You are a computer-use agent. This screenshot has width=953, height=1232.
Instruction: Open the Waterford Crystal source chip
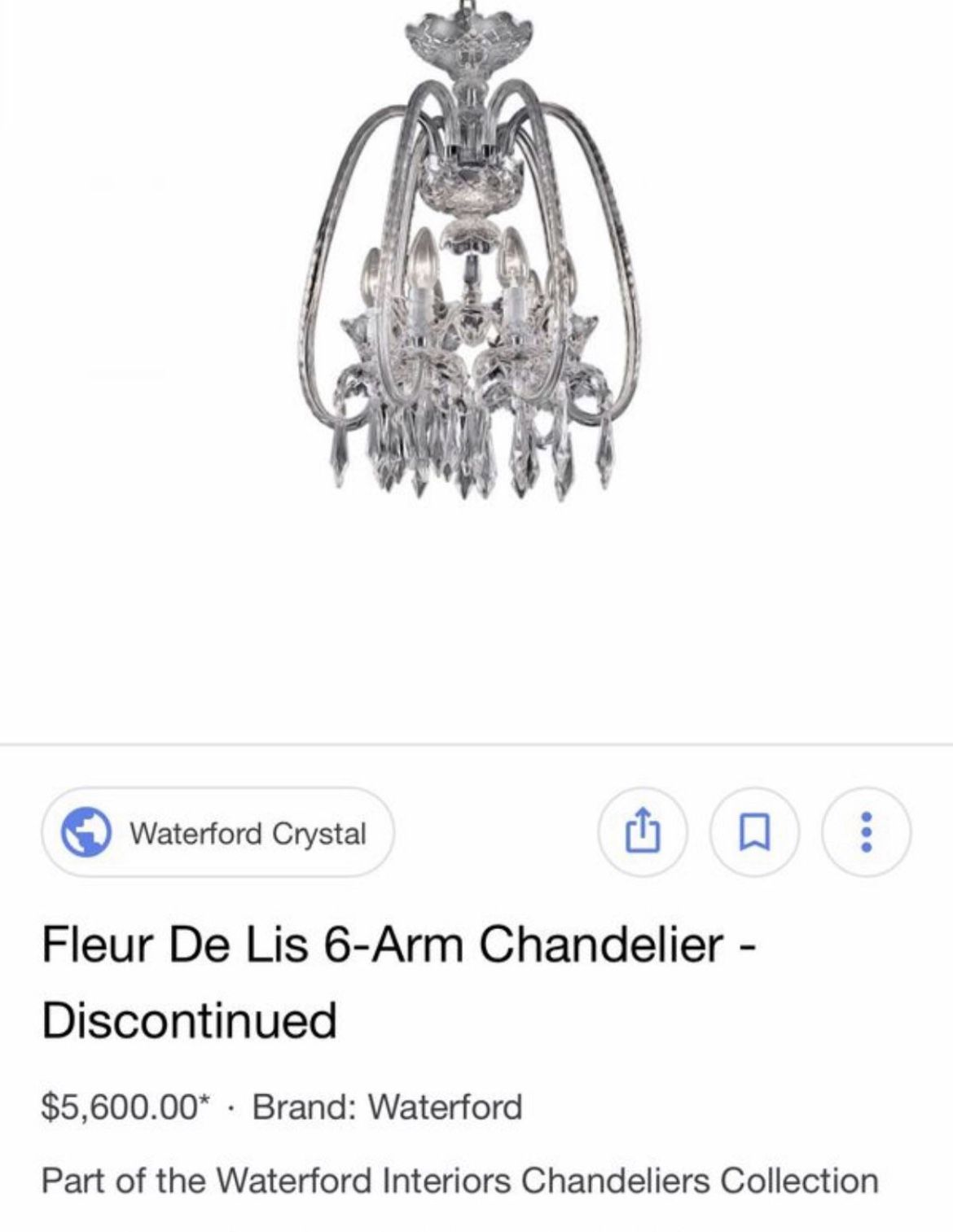[218, 832]
